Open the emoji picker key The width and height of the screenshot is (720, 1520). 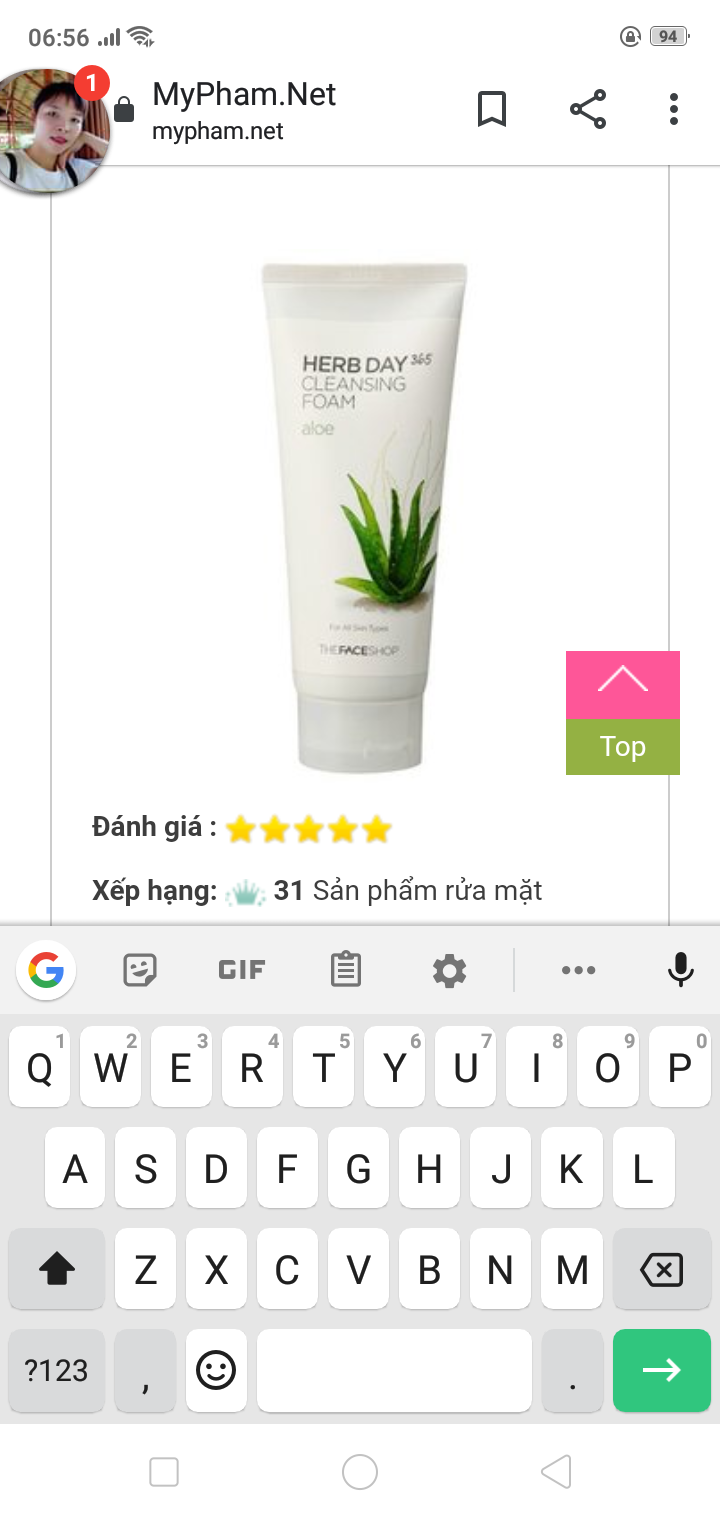coord(216,1370)
